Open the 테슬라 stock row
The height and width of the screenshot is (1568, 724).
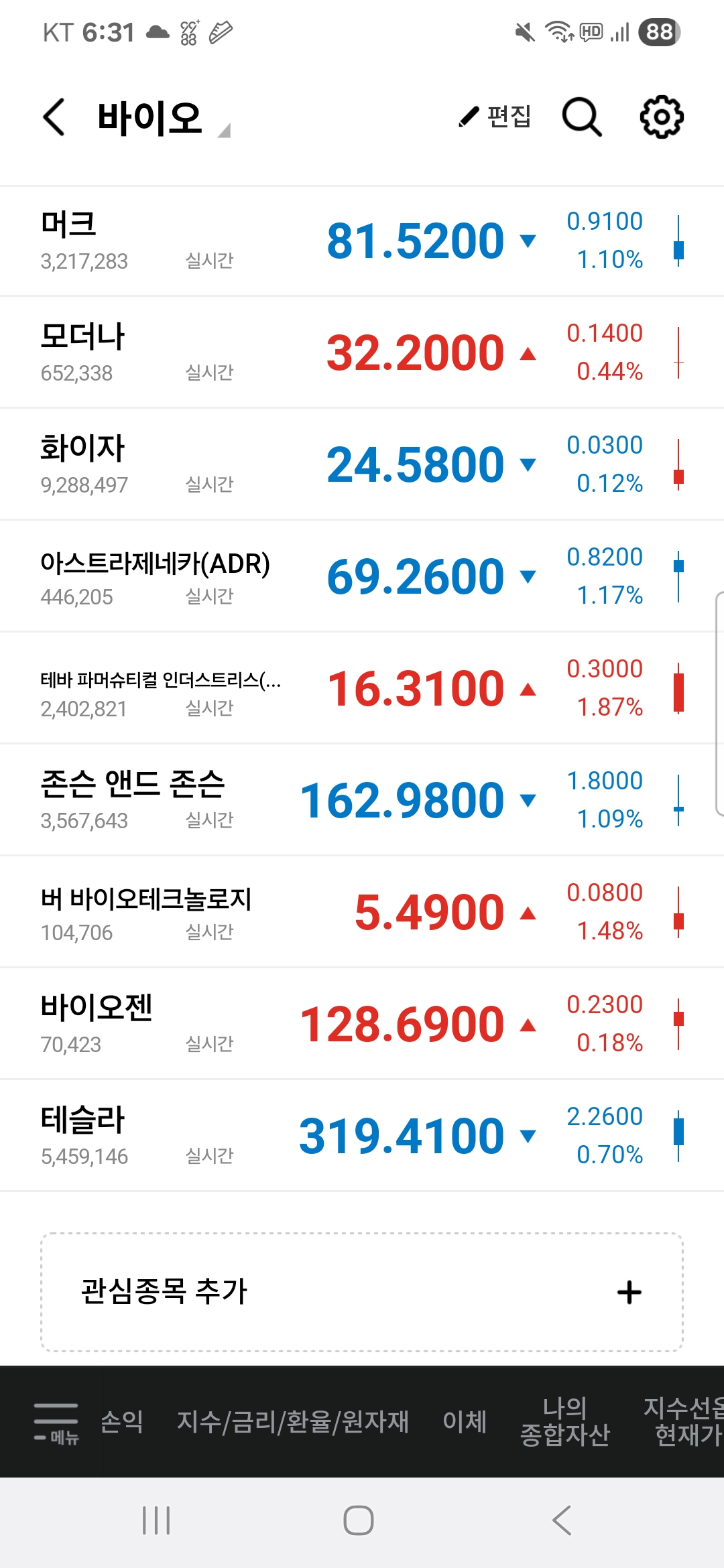pyautogui.click(x=362, y=1136)
